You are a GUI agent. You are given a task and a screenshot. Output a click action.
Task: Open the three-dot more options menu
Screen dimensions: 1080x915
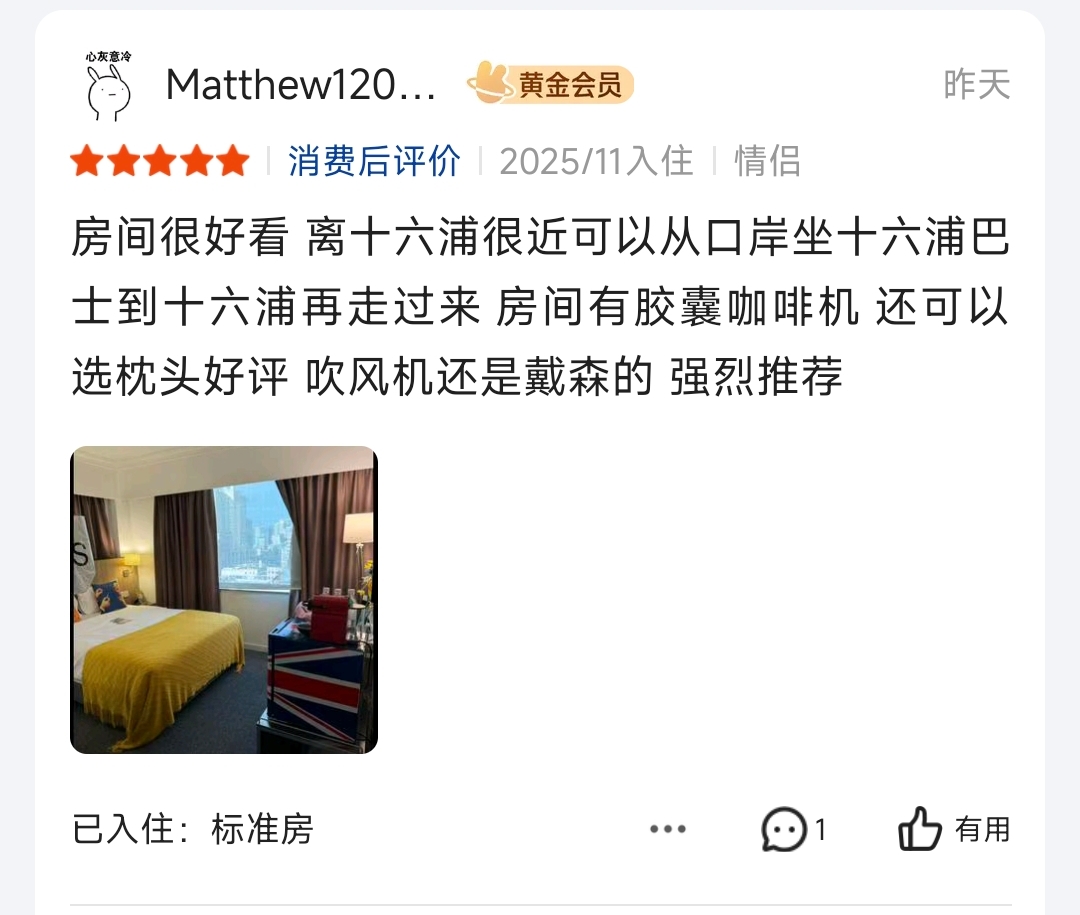click(667, 829)
